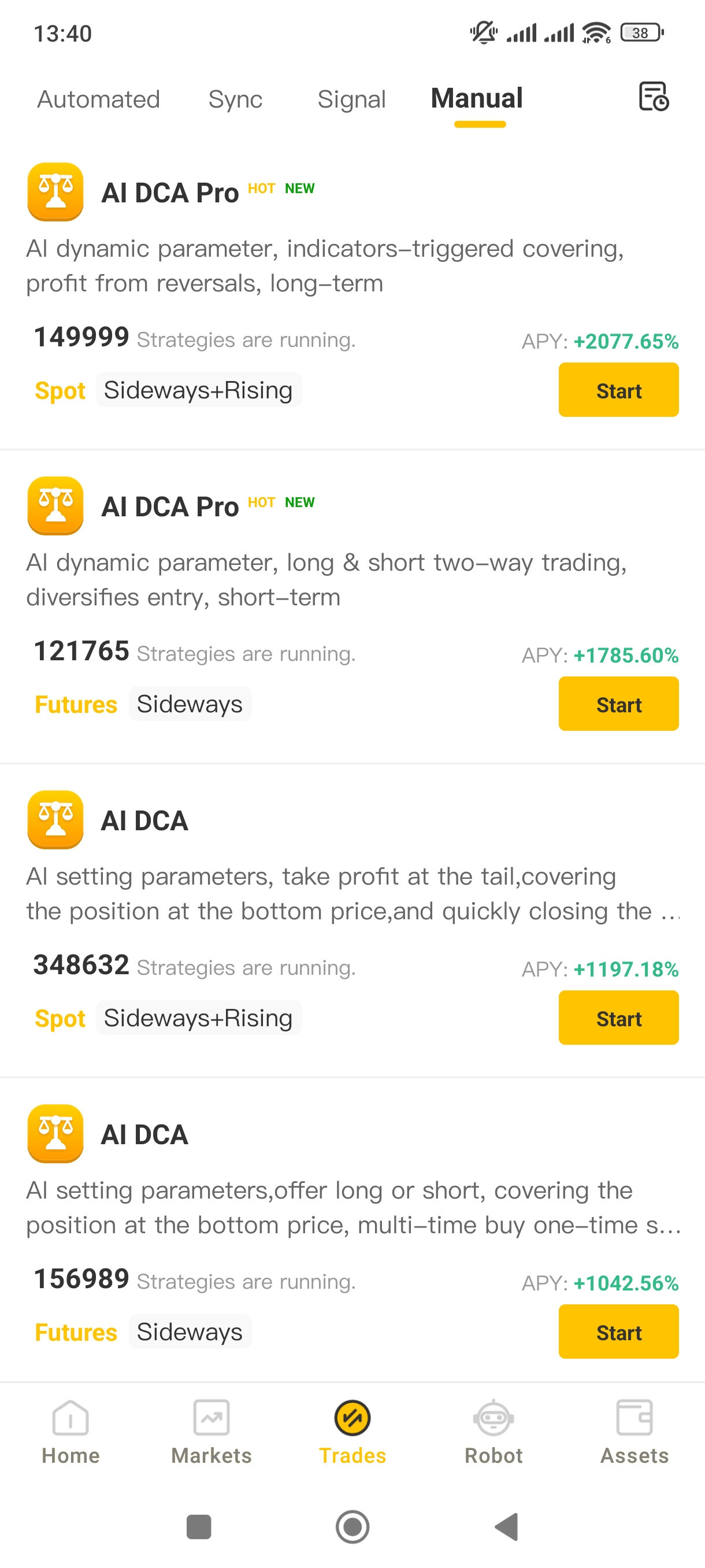Open the Robot tab
705x1568 pixels.
click(x=493, y=1432)
